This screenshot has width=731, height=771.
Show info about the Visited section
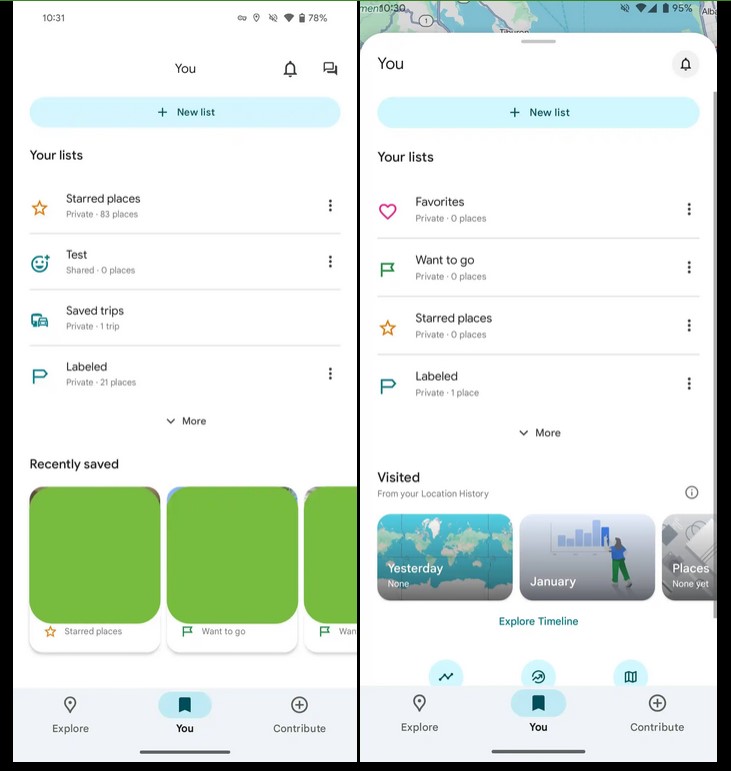pos(691,492)
